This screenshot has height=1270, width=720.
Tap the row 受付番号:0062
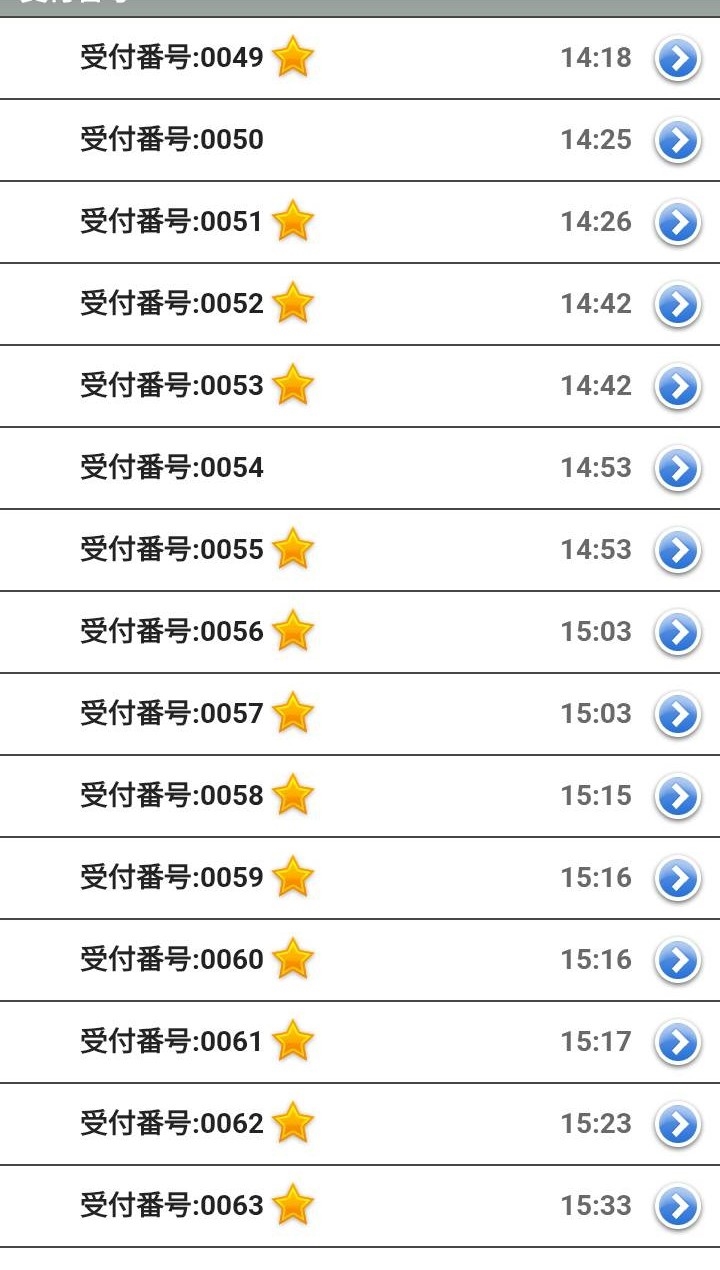[360, 1125]
